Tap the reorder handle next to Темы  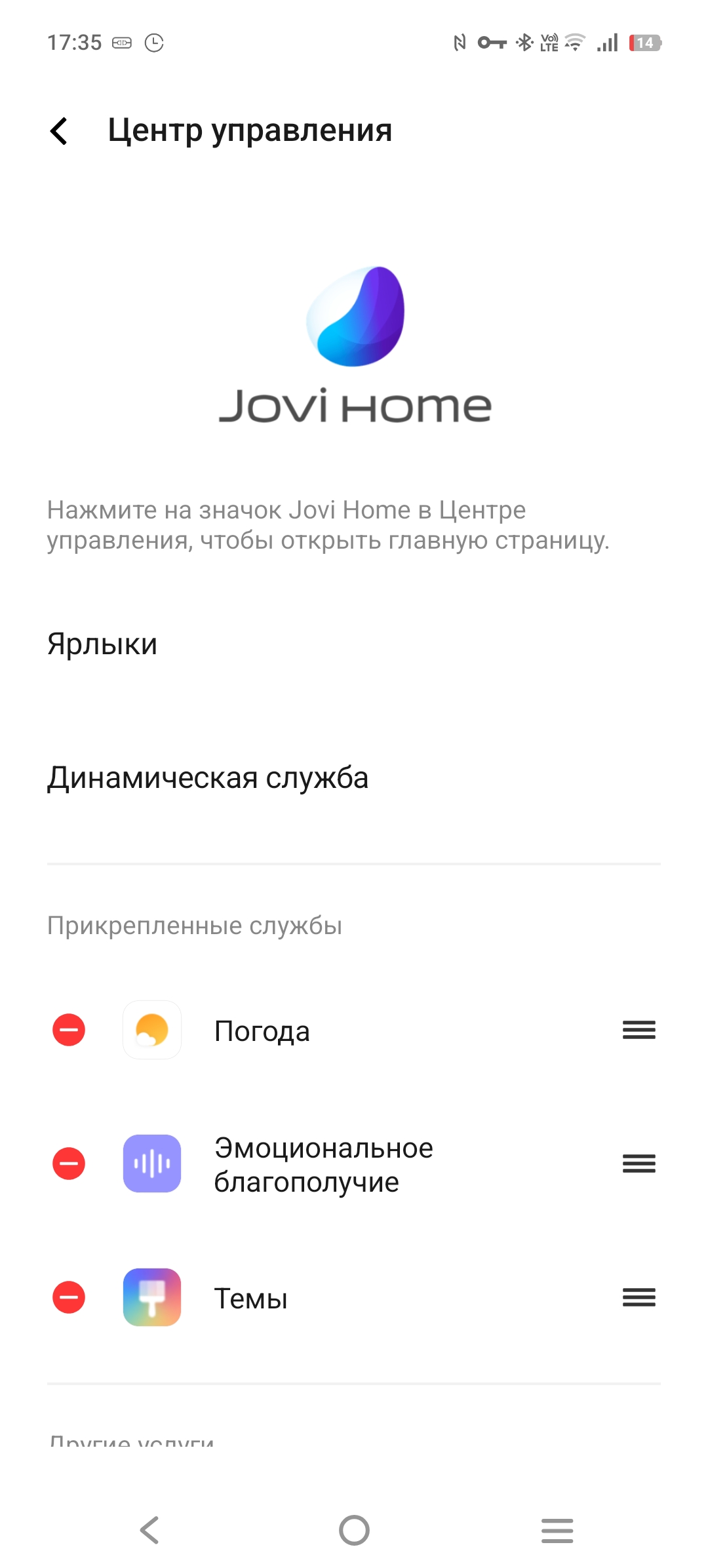[639, 1297]
